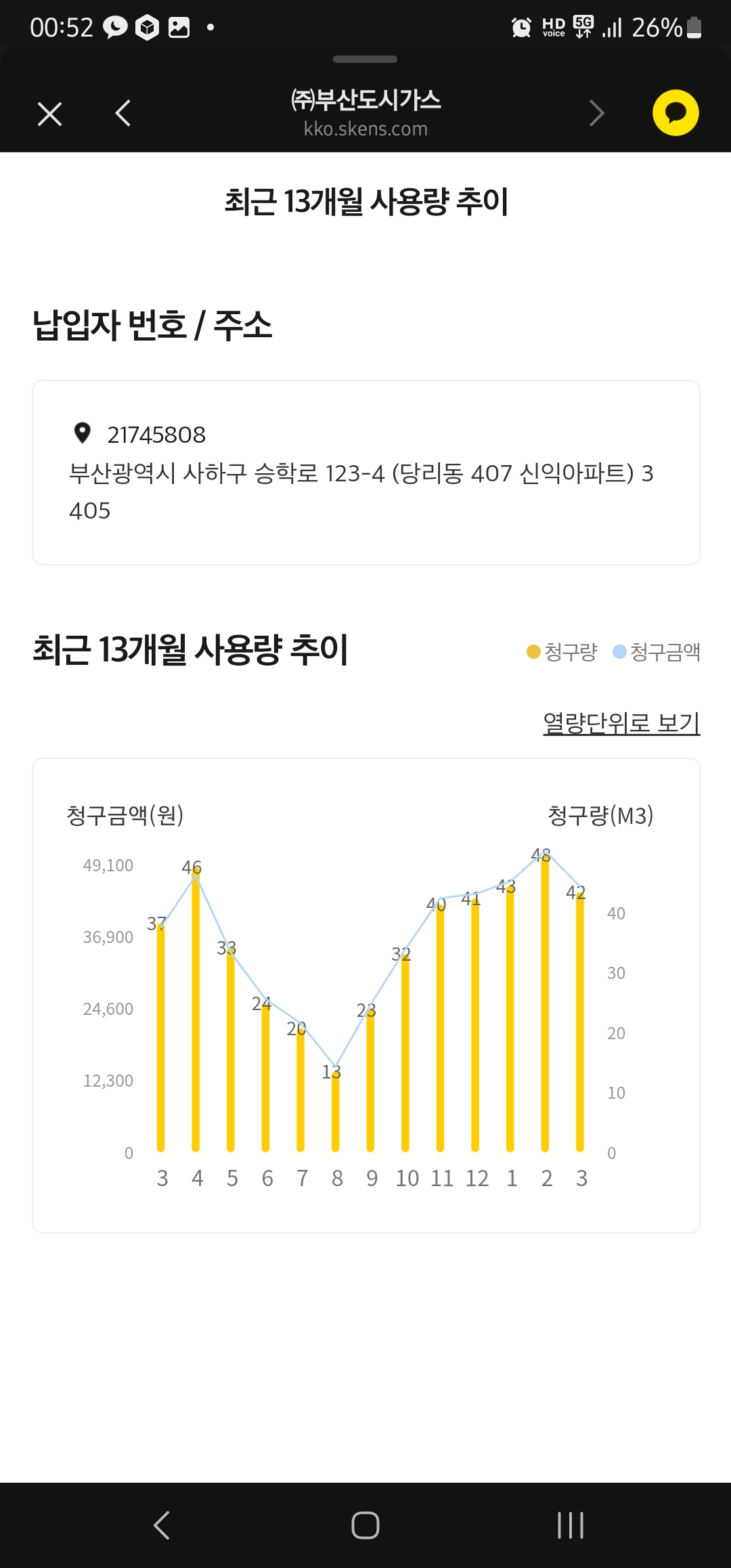
Task: Go forward to the next web page
Action: [596, 113]
